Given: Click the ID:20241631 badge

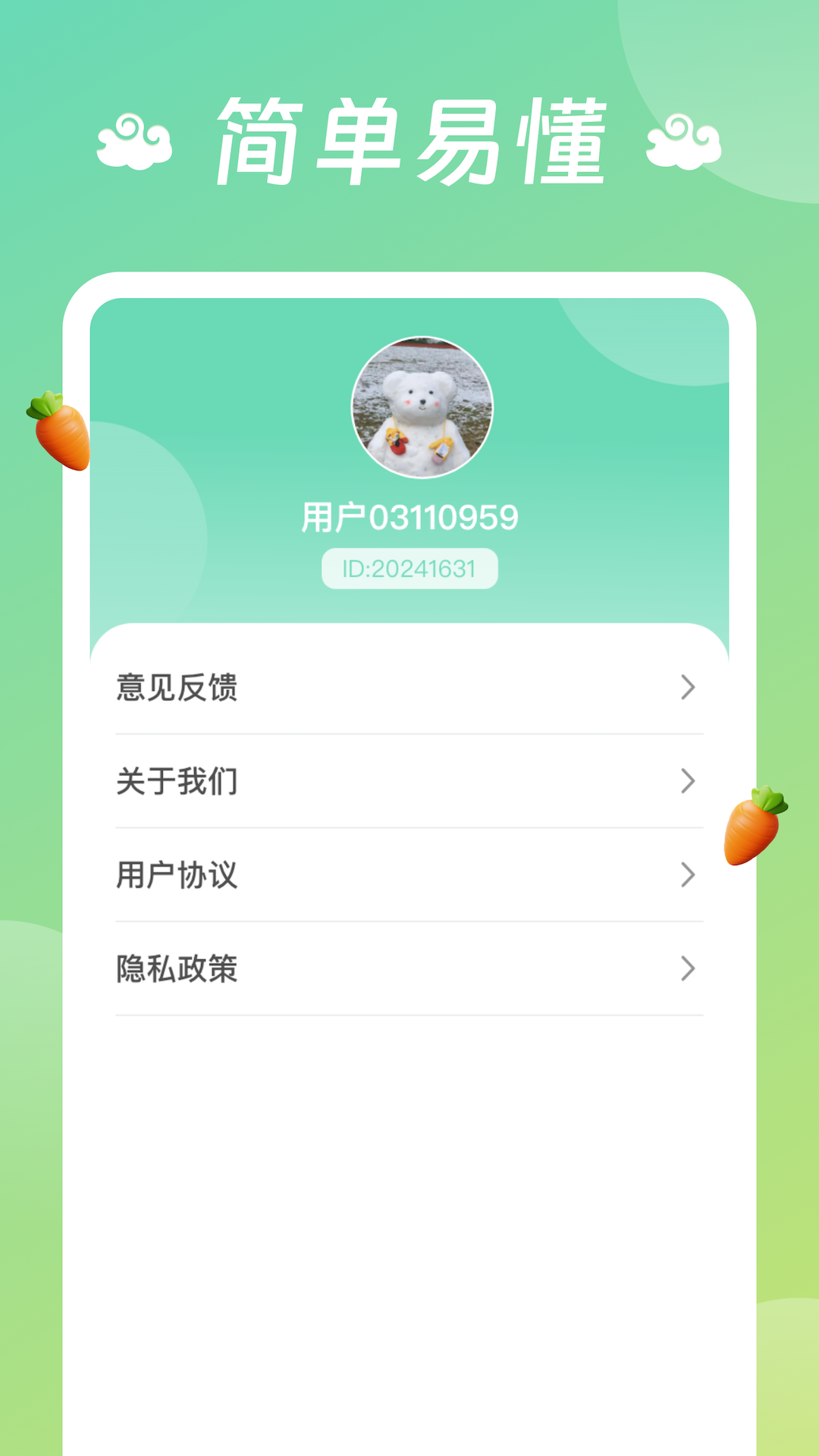Looking at the screenshot, I should pyautogui.click(x=409, y=567).
